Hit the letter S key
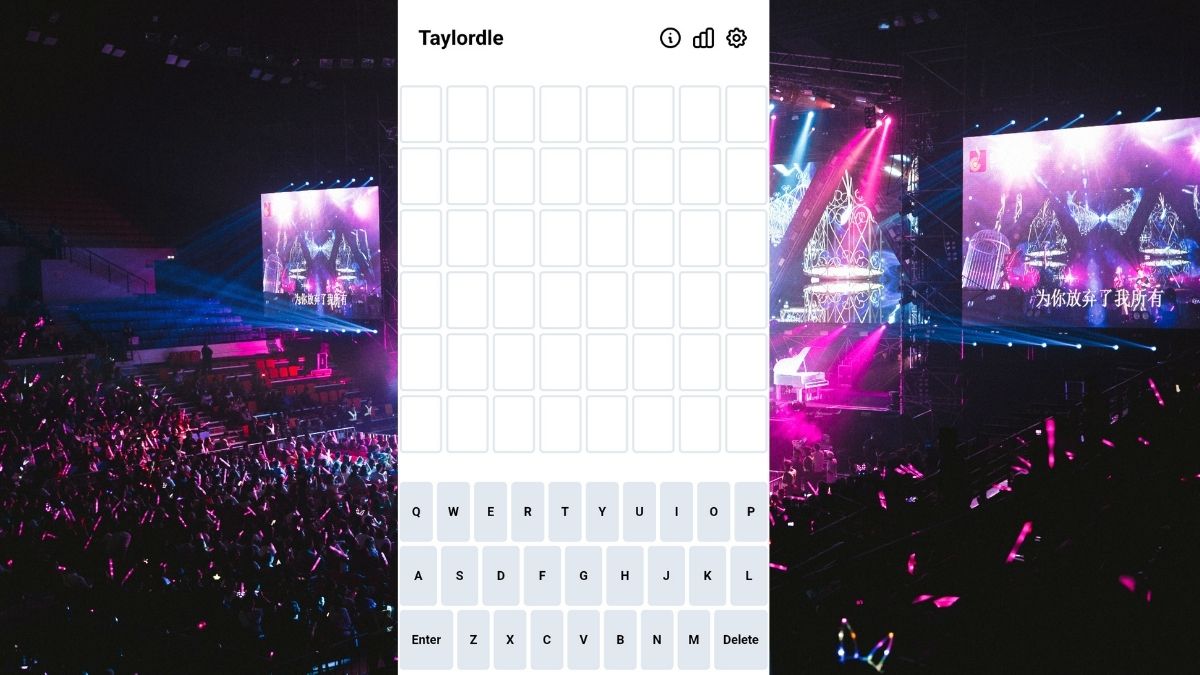Viewport: 1200px width, 675px height. [459, 575]
